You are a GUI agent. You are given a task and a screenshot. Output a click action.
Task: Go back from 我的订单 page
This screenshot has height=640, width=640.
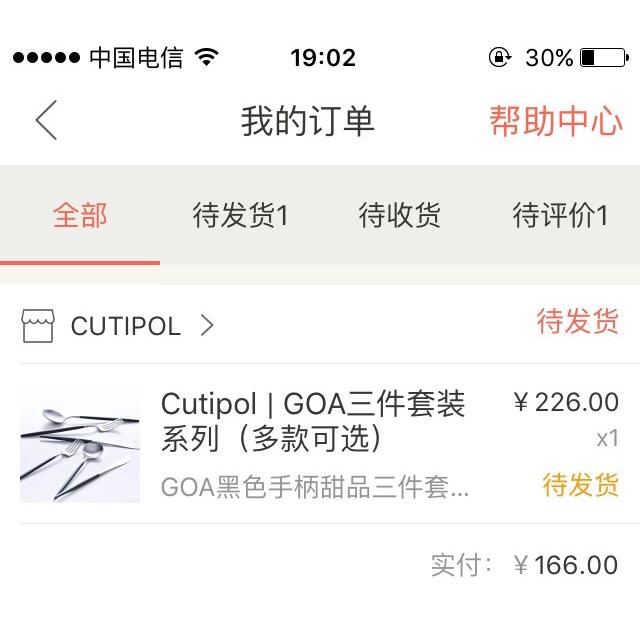[46, 121]
